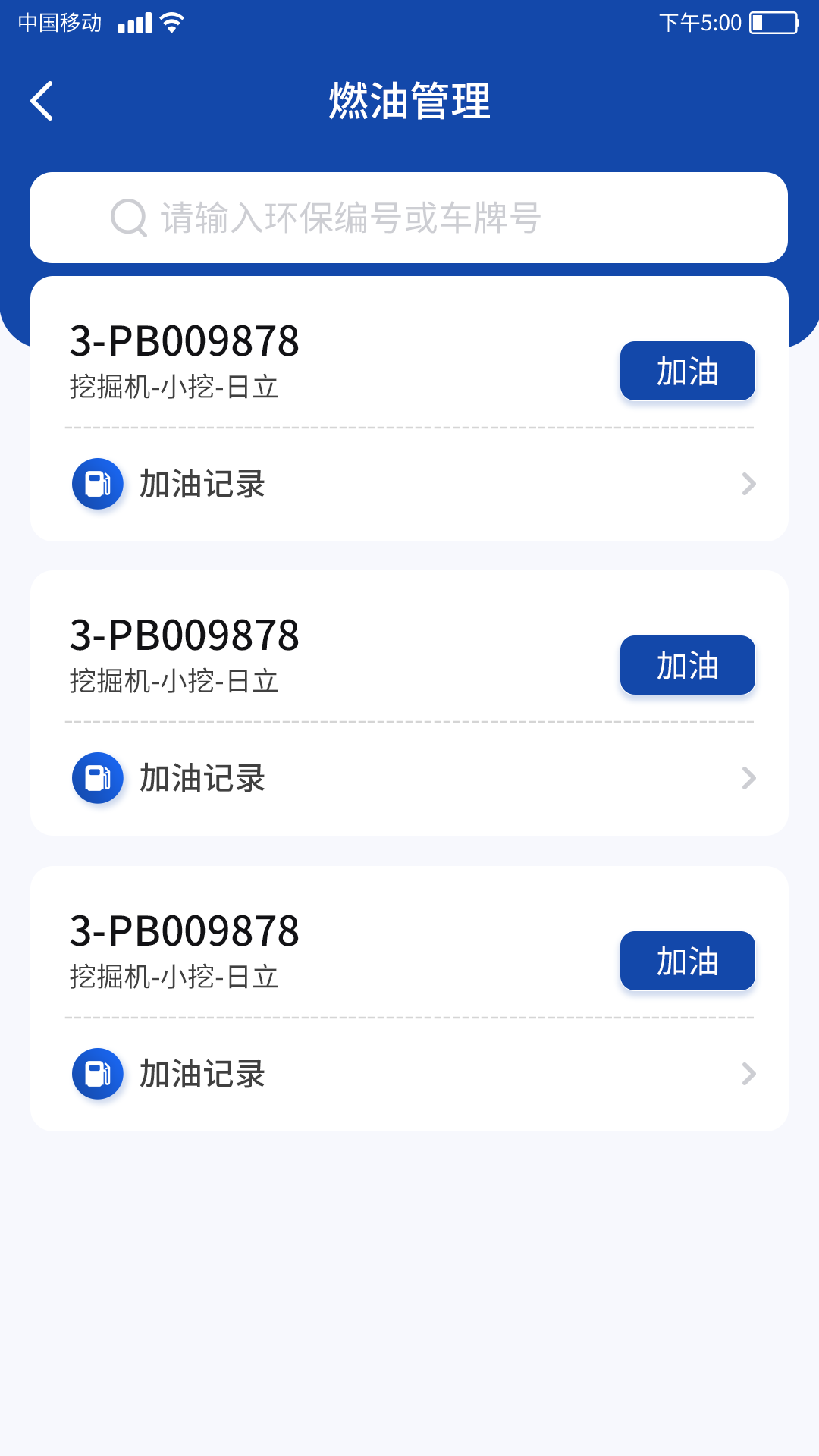Open 加油记录 in the first 3-PB009878 card
This screenshot has width=819, height=1456.
pyautogui.click(x=409, y=484)
